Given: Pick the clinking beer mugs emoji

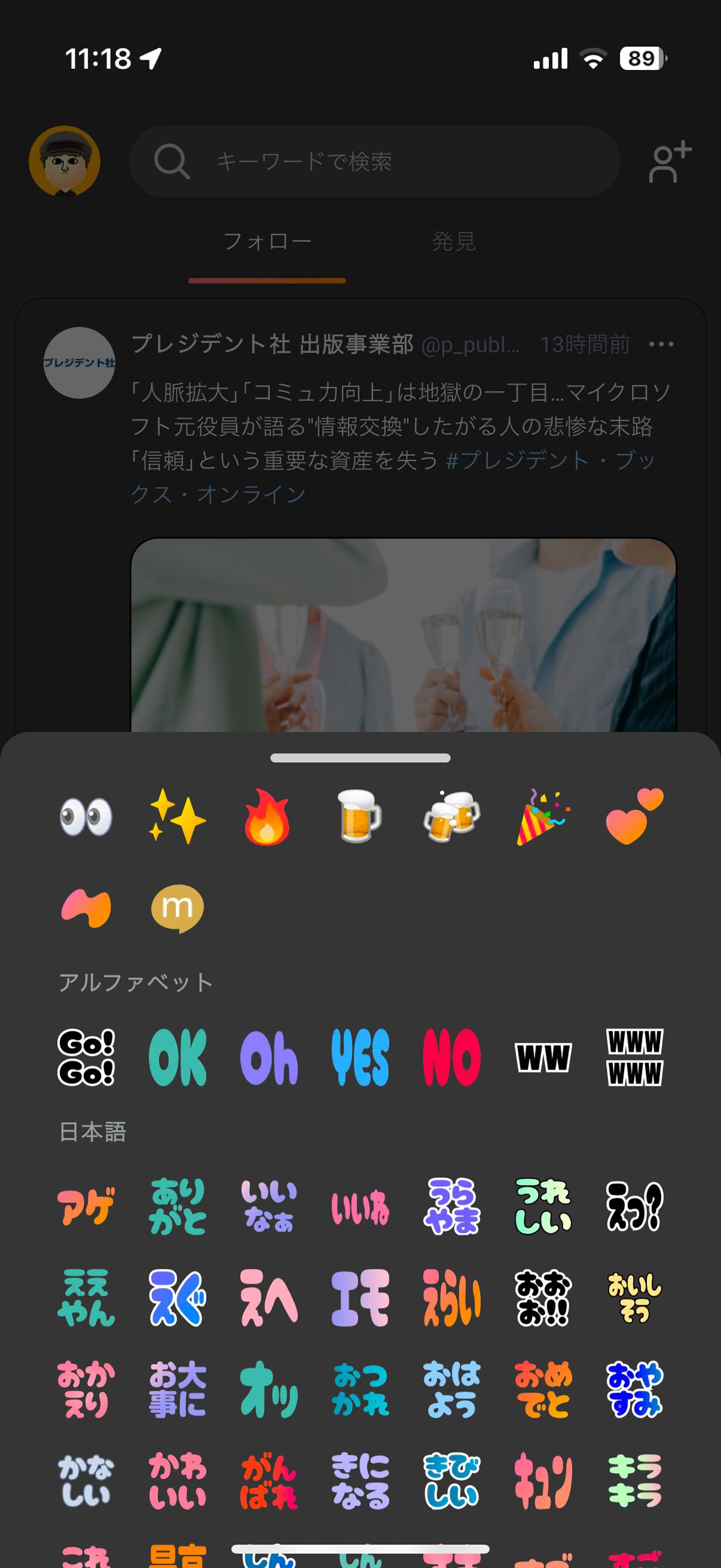Looking at the screenshot, I should (x=451, y=816).
